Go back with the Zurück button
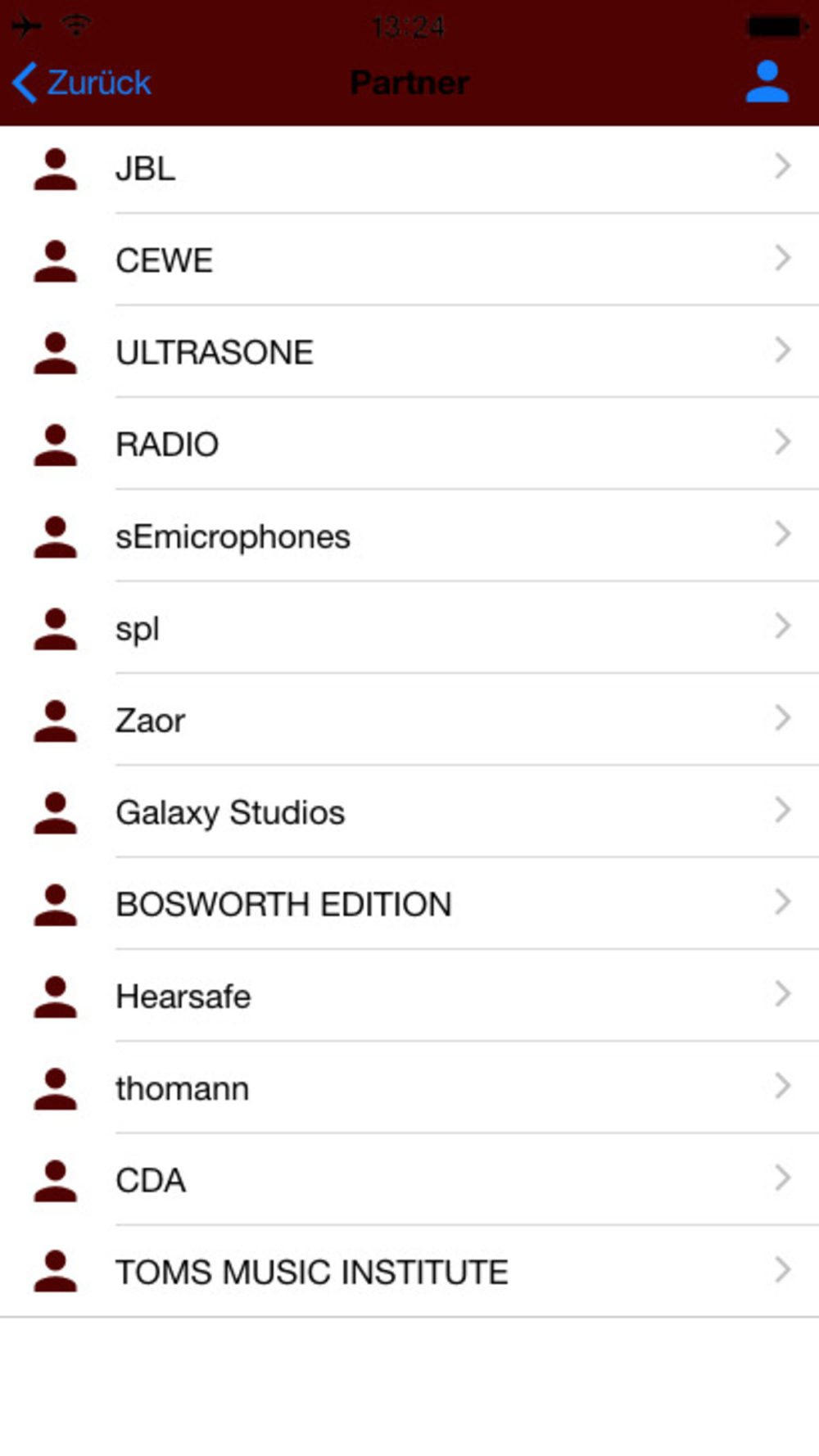Image resolution: width=819 pixels, height=1456 pixels. [x=82, y=83]
